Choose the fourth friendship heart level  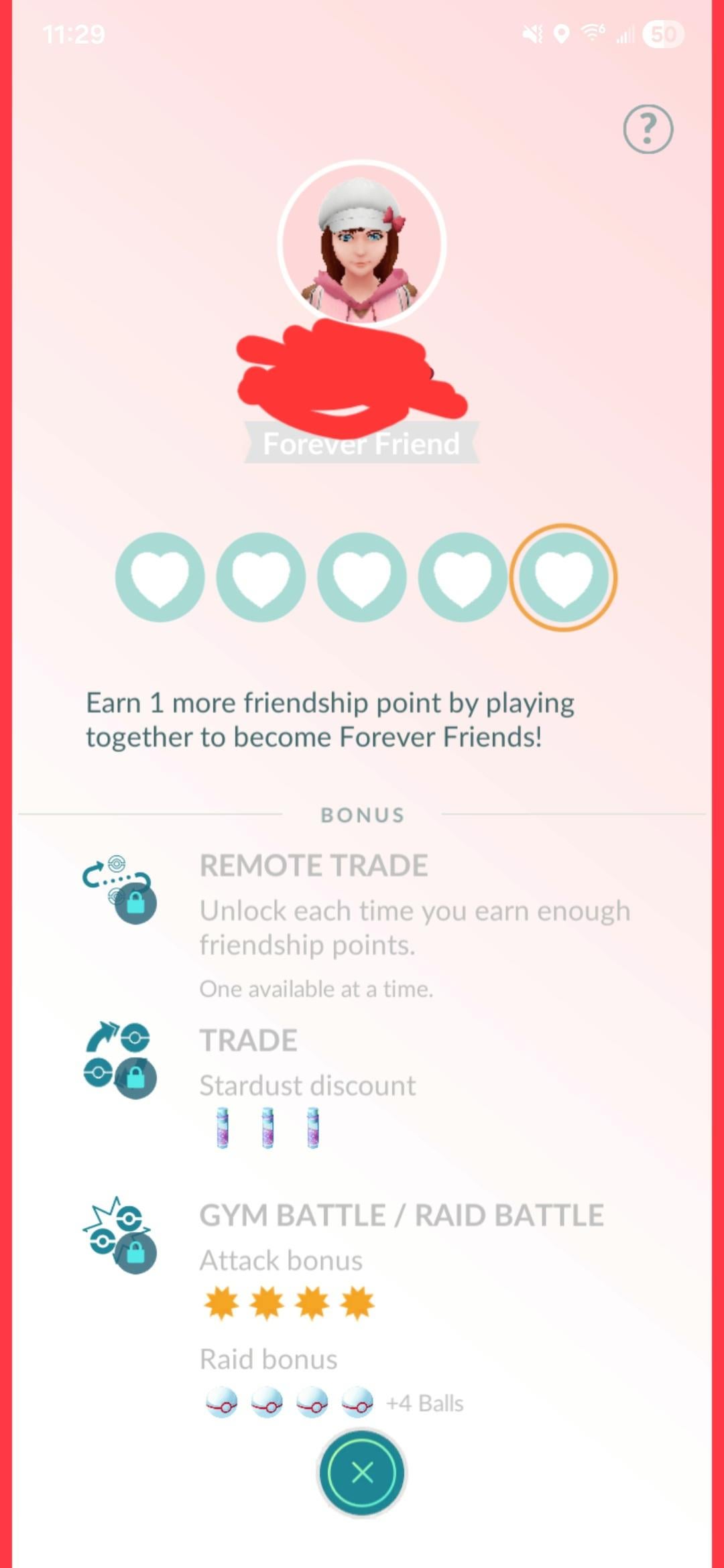(463, 577)
